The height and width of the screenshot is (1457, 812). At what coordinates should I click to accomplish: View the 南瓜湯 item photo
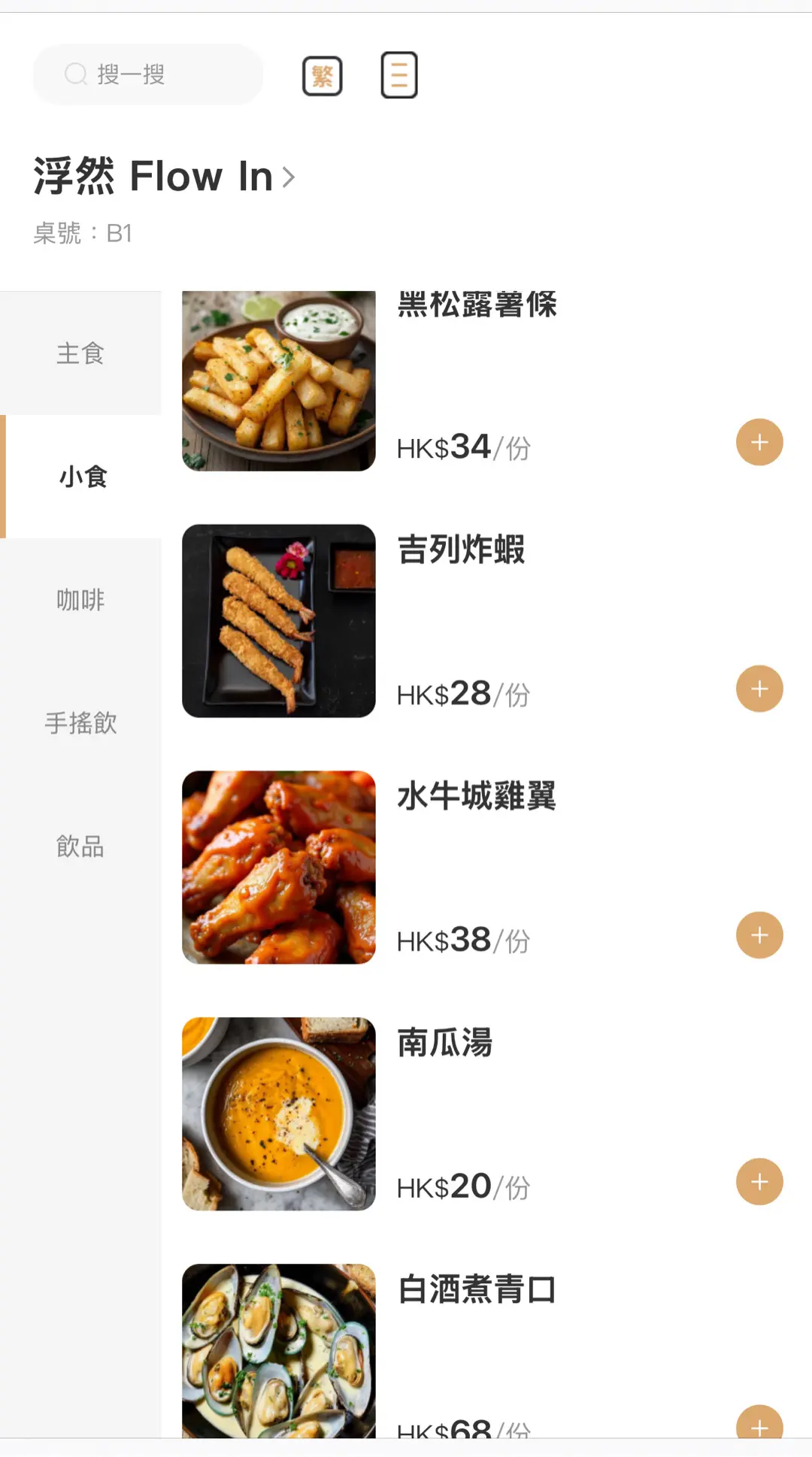coord(279,1114)
